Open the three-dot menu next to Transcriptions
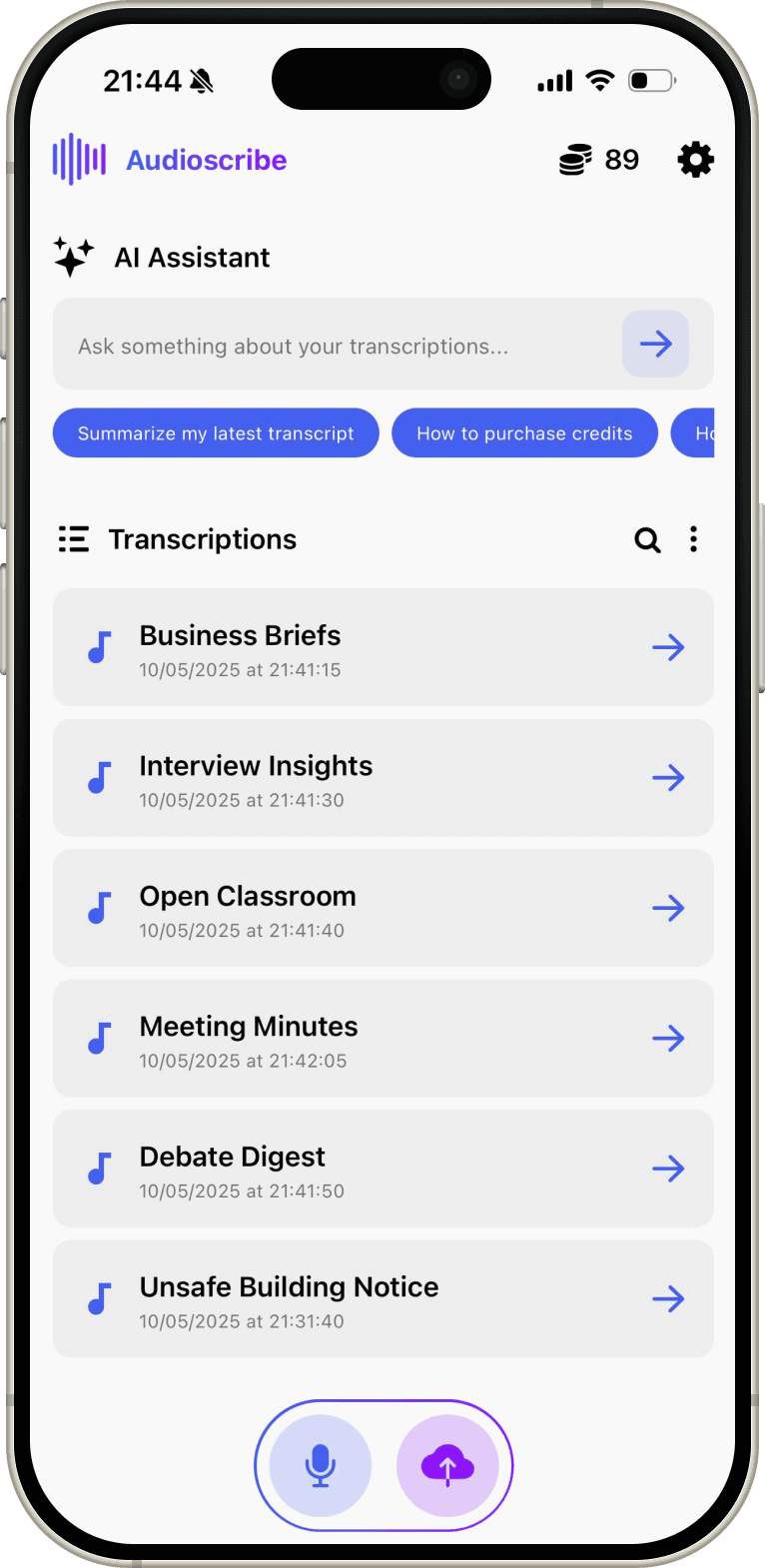 (x=693, y=539)
